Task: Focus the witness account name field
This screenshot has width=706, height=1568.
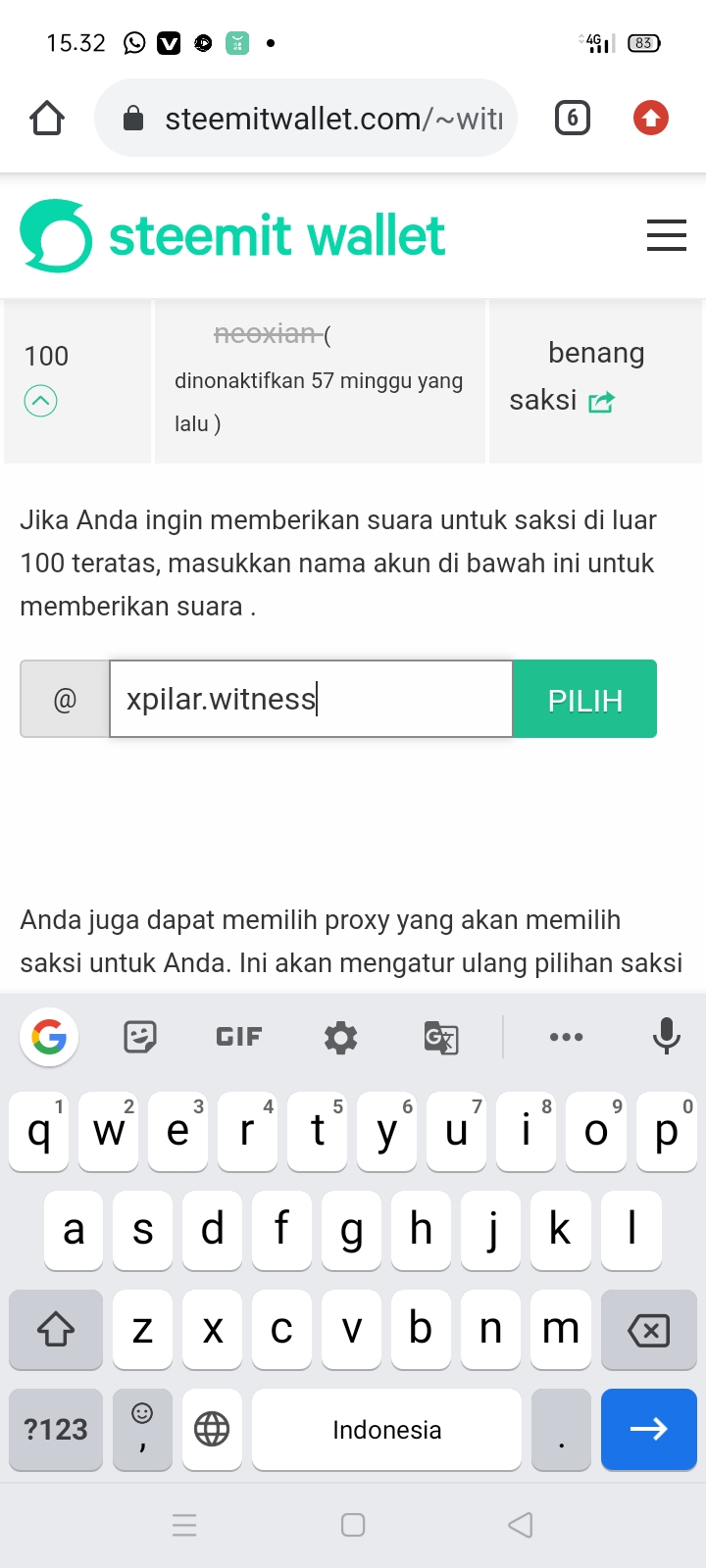Action: pyautogui.click(x=311, y=699)
